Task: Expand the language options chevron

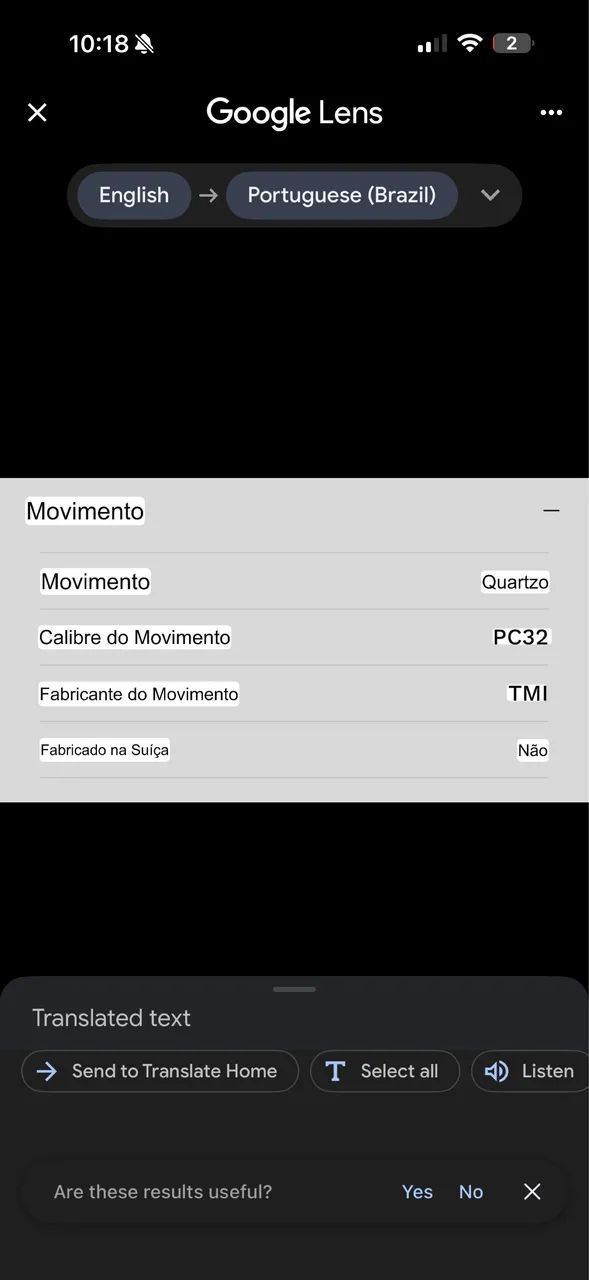Action: coord(490,195)
